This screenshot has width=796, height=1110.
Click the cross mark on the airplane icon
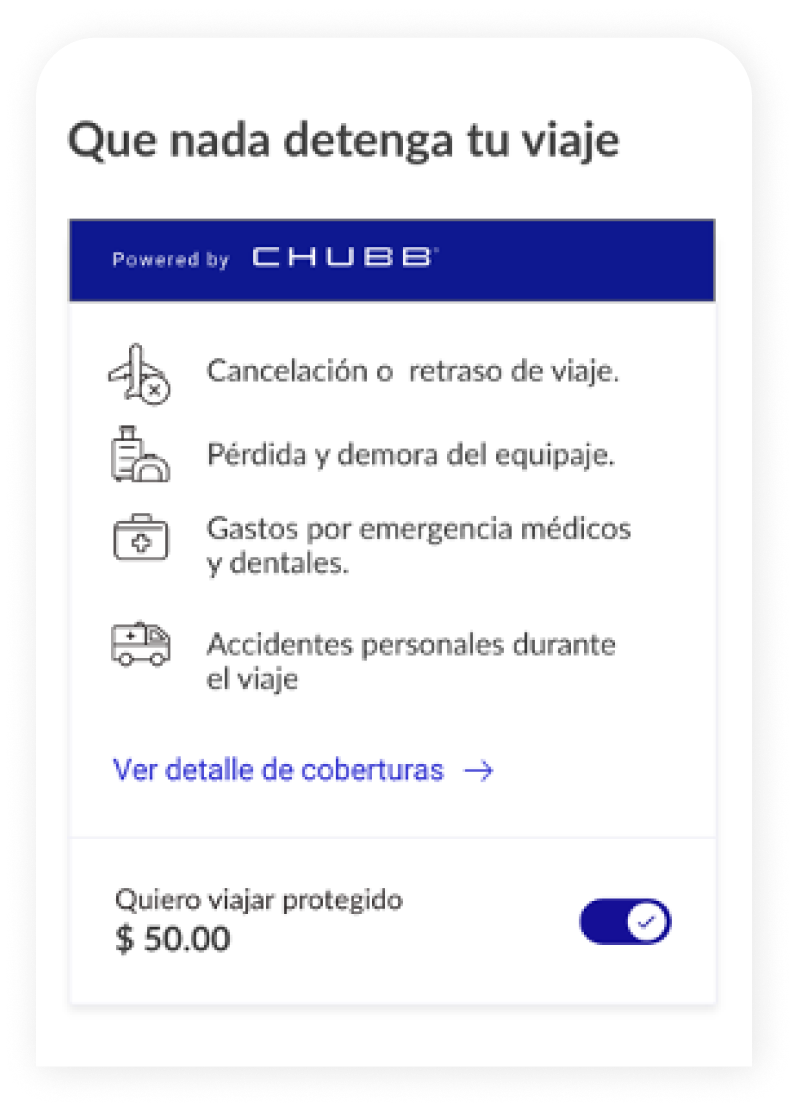pos(155,390)
